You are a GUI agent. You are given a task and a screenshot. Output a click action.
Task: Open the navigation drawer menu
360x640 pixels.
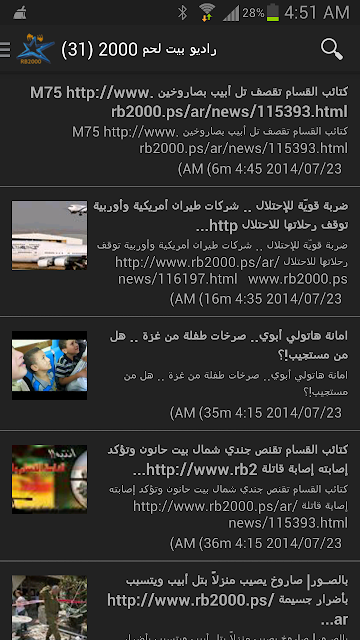click(x=5, y=49)
